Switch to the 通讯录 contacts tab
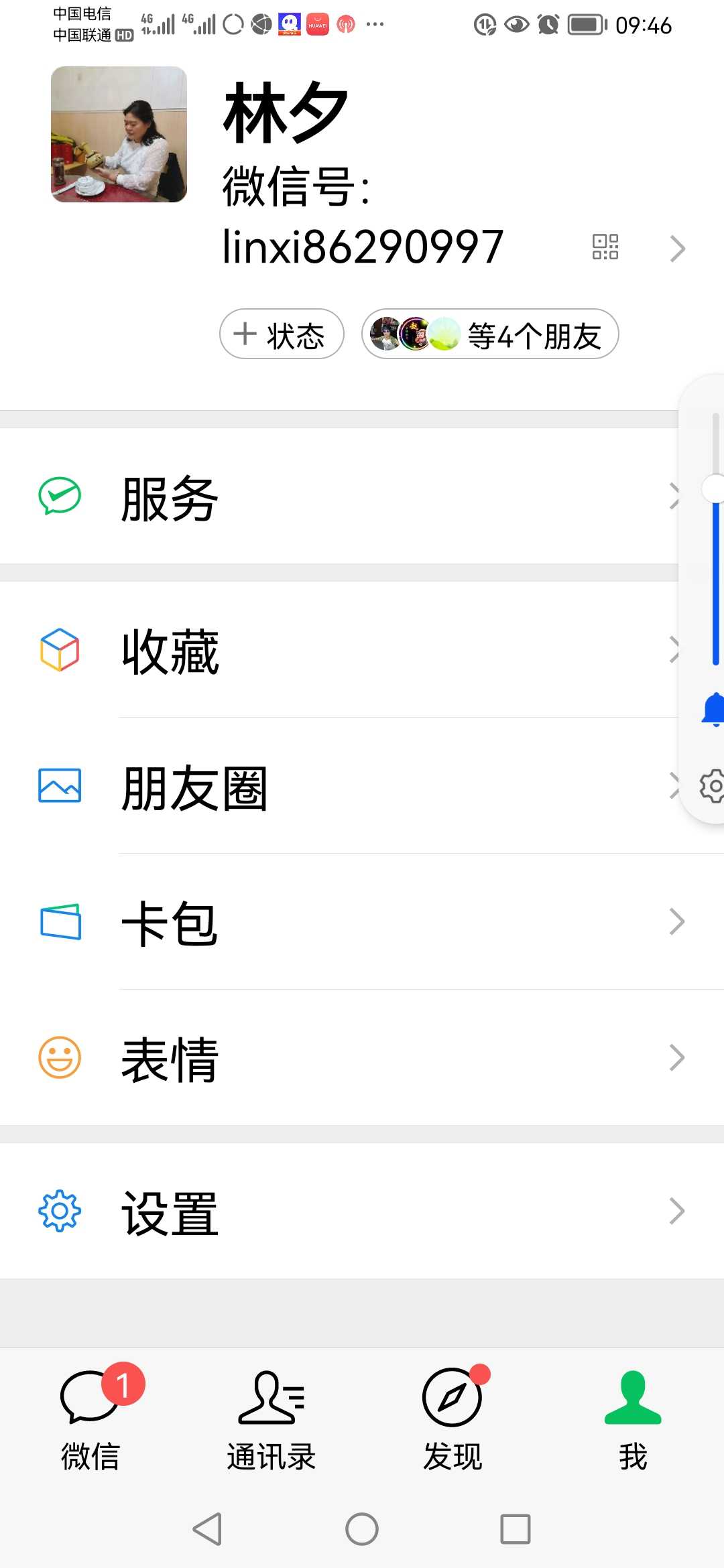The width and height of the screenshot is (724, 1568). point(271,1417)
